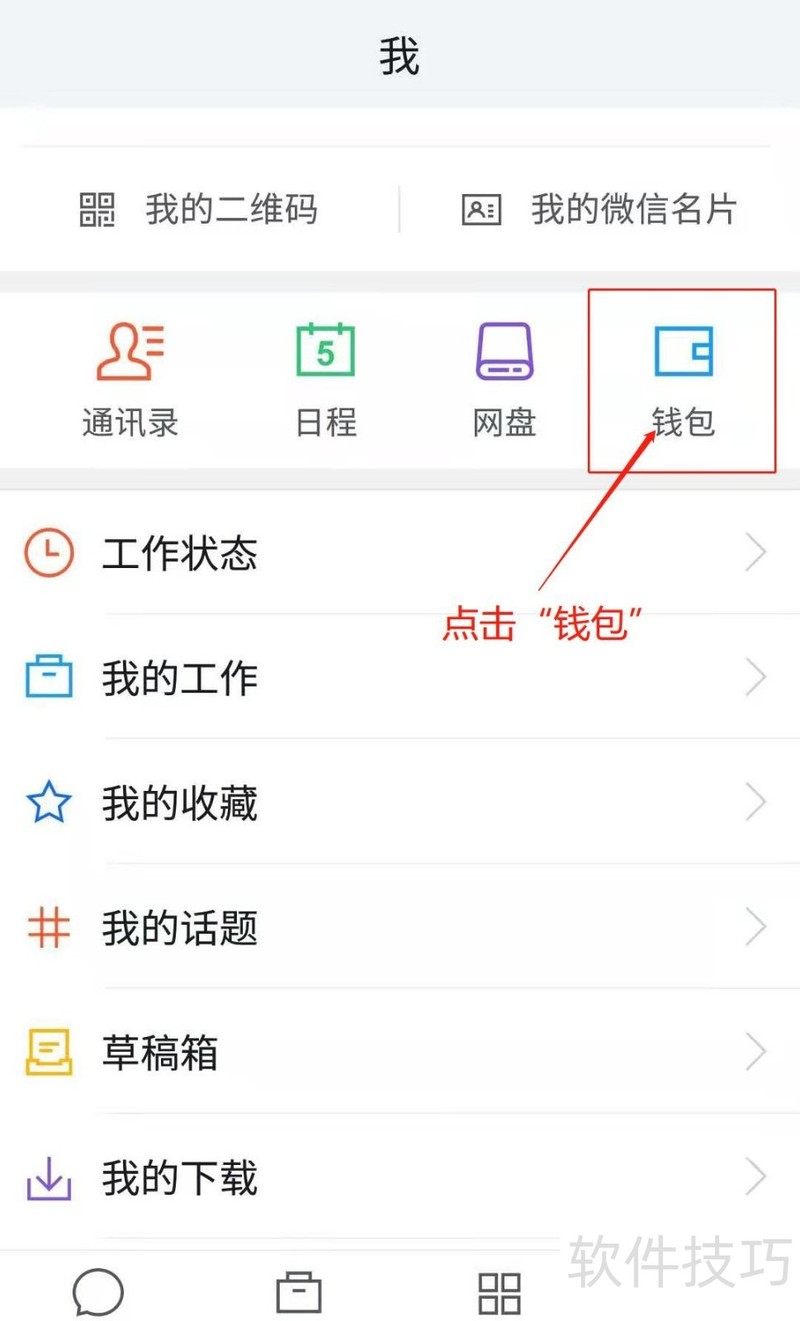Switch to the messages chat bubble tab

[99, 1292]
